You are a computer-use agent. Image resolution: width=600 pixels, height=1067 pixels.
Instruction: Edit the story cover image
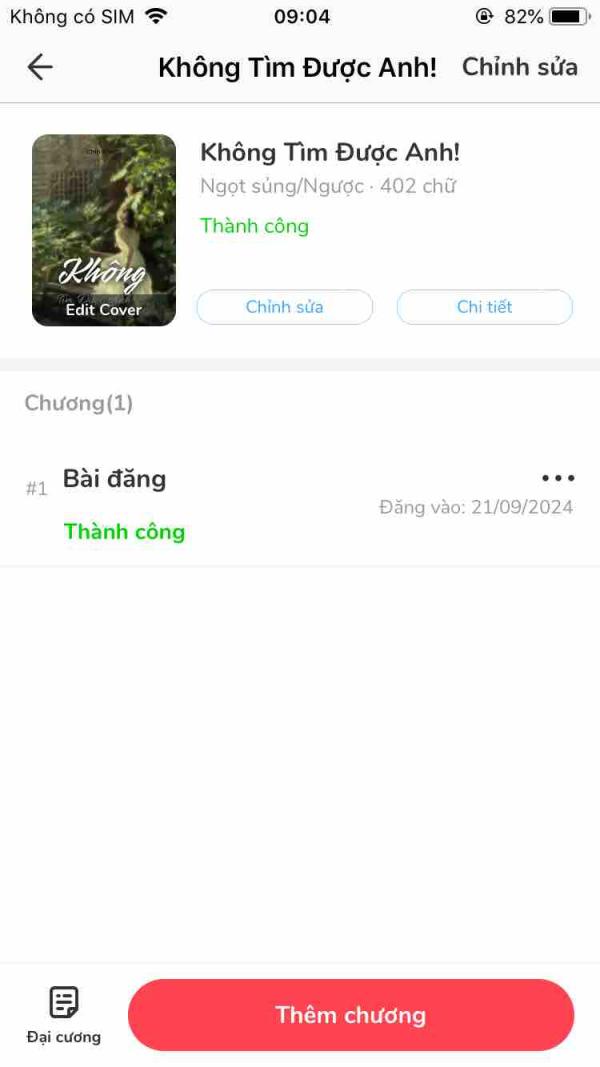[x=104, y=230]
